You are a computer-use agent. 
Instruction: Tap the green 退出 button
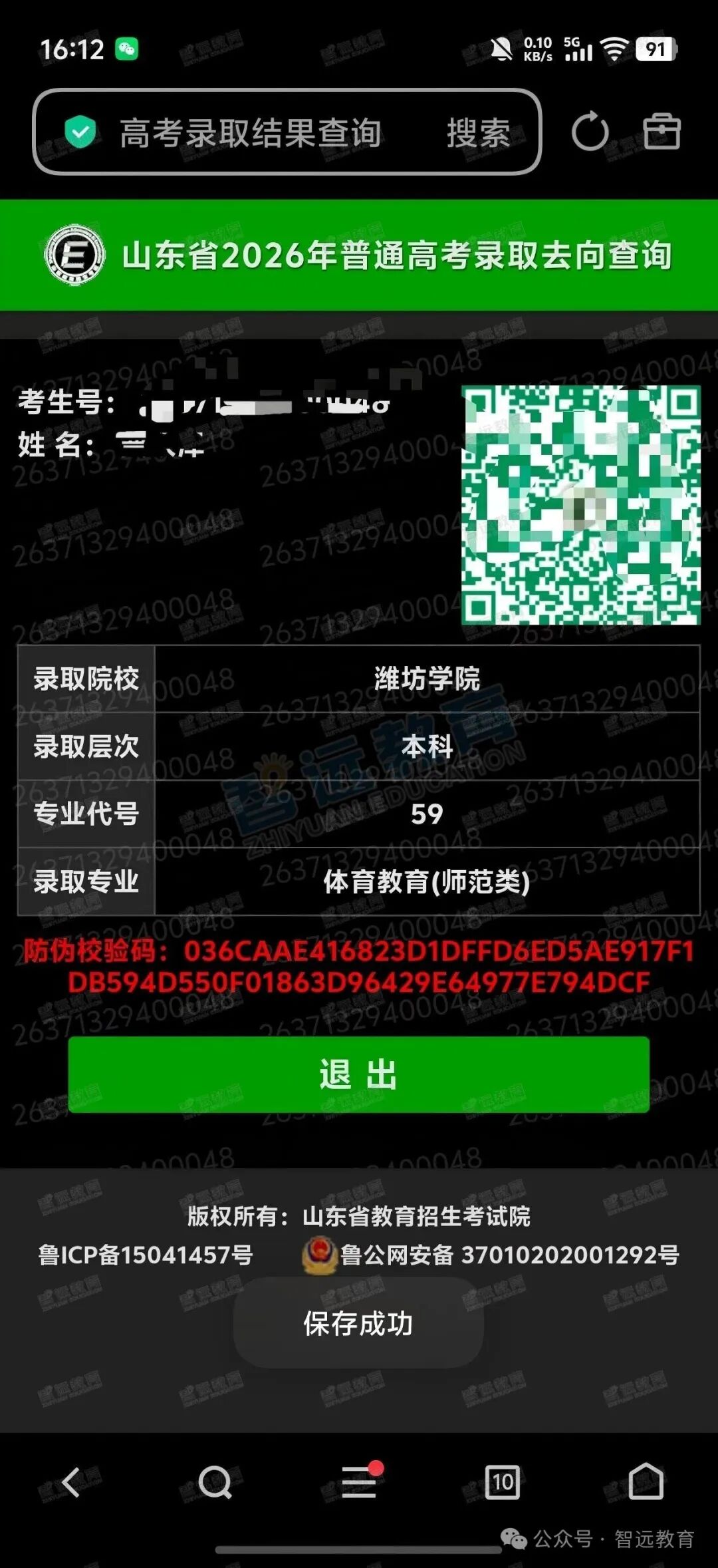359,1074
